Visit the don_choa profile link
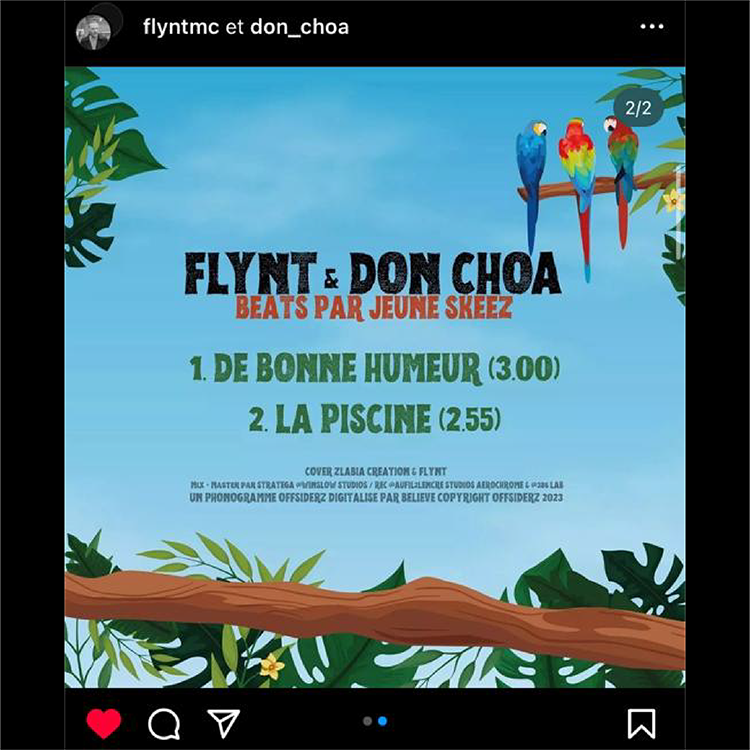Image resolution: width=750 pixels, height=750 pixels. tap(299, 27)
